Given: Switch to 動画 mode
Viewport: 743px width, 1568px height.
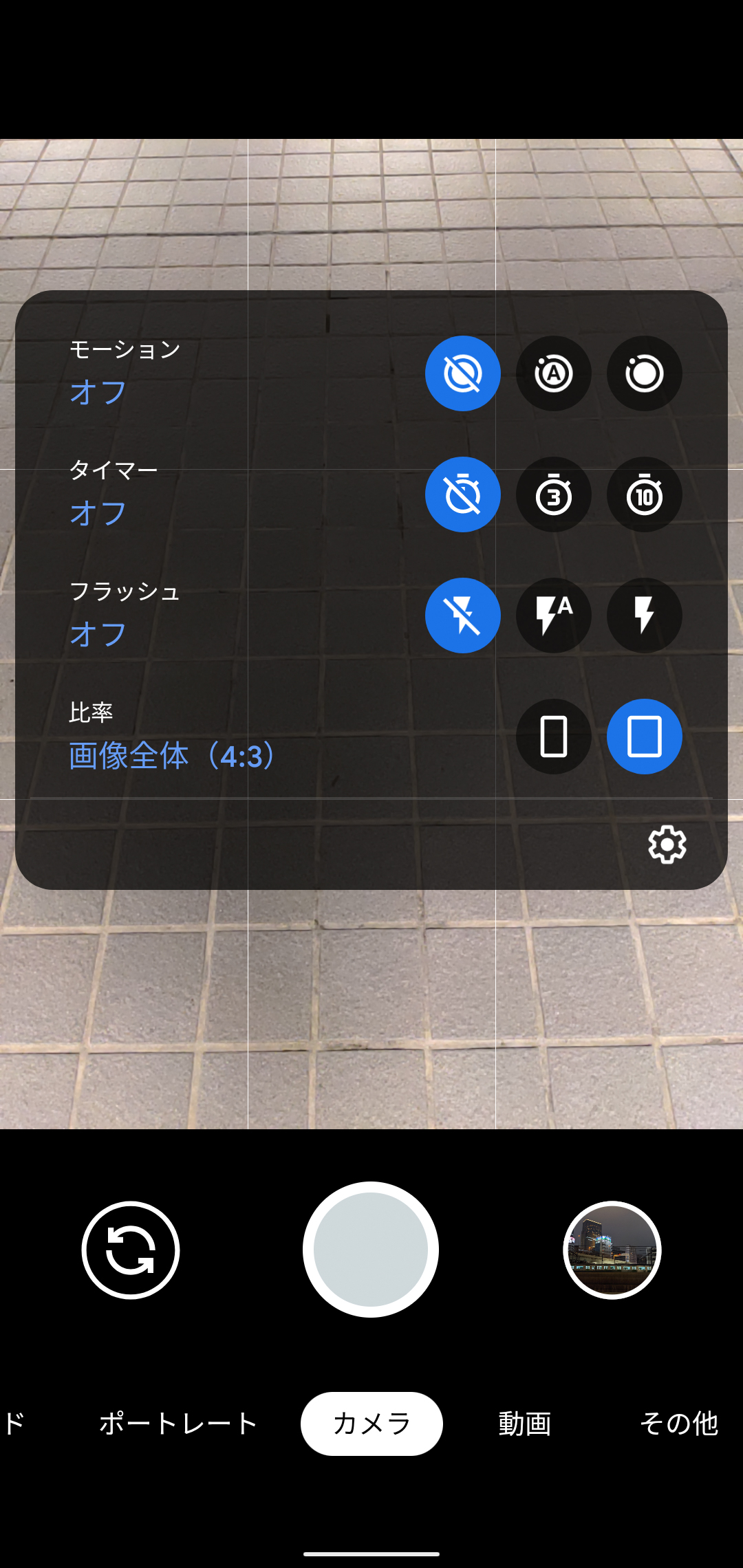Looking at the screenshot, I should coord(524,1424).
